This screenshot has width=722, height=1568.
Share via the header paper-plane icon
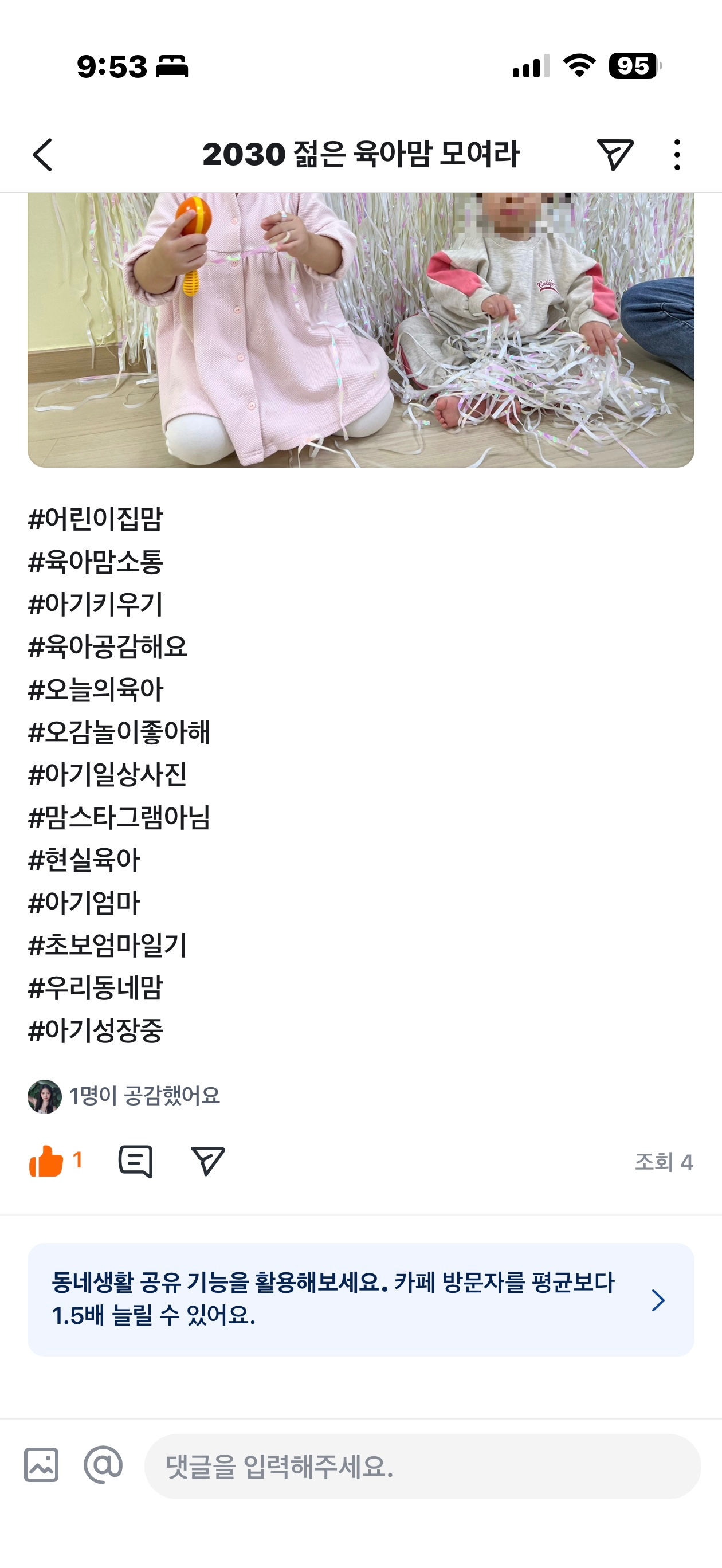615,155
